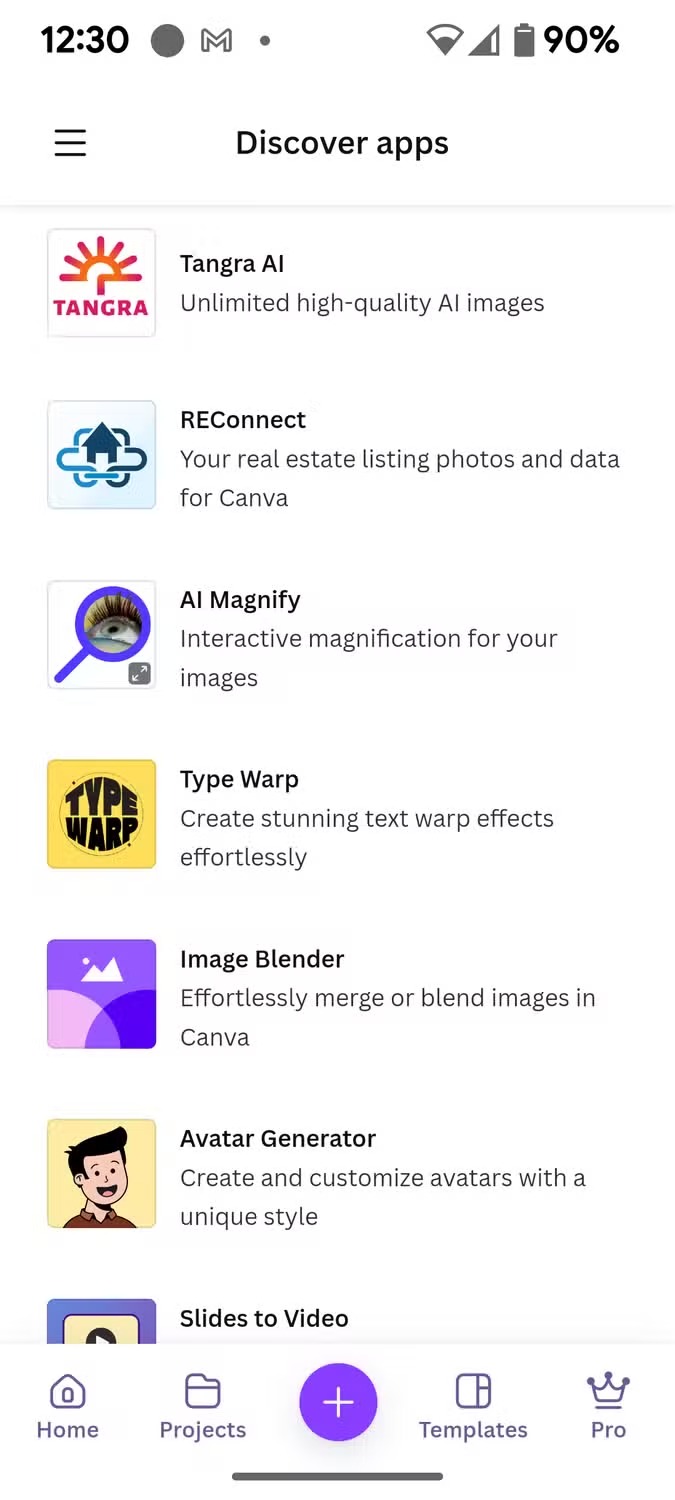View the AI Magnify app
The image size is (675, 1500).
(x=337, y=635)
